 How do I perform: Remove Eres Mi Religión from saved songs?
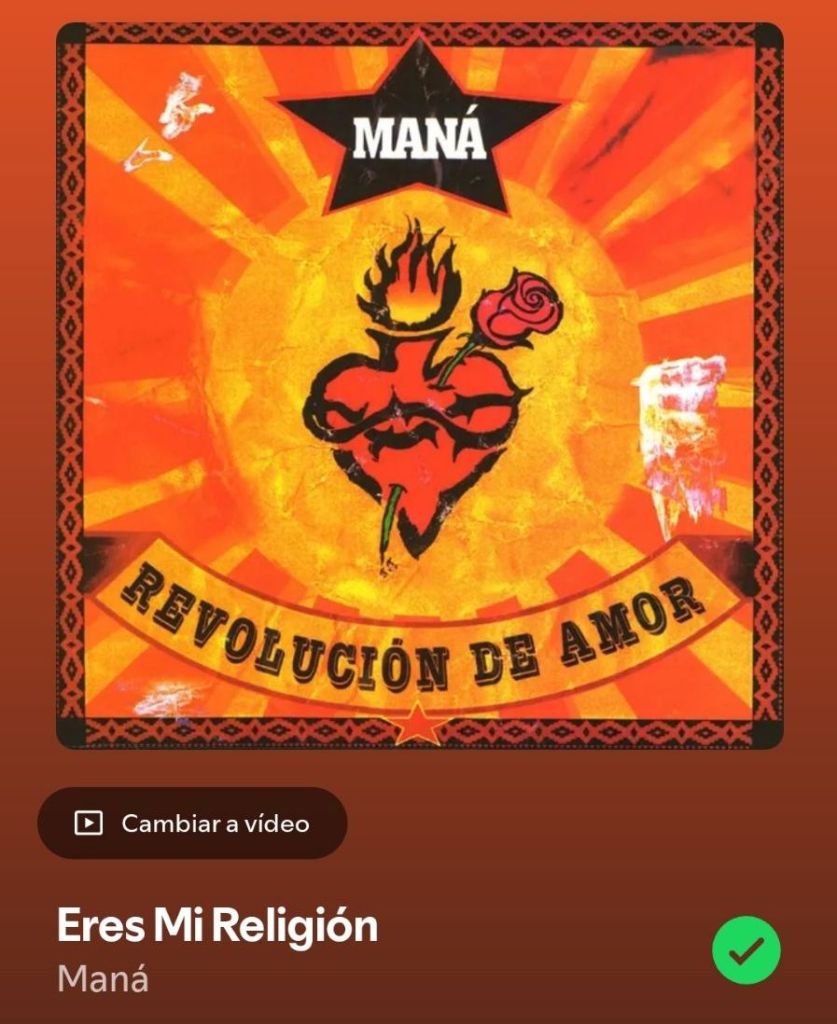tap(746, 950)
